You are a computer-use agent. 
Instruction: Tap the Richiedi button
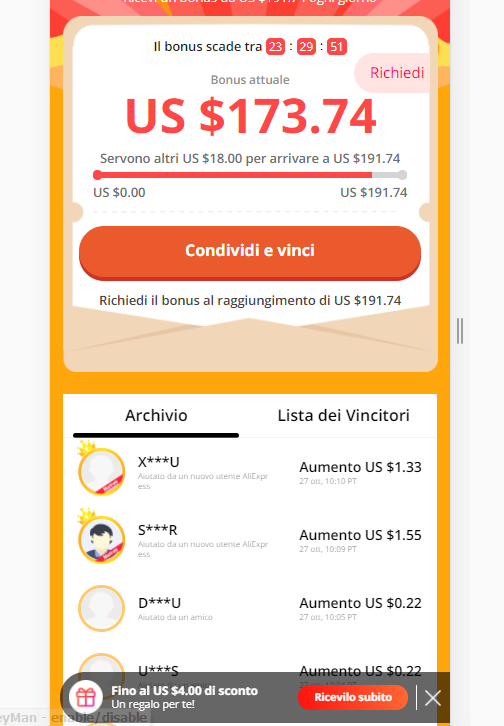pos(394,73)
